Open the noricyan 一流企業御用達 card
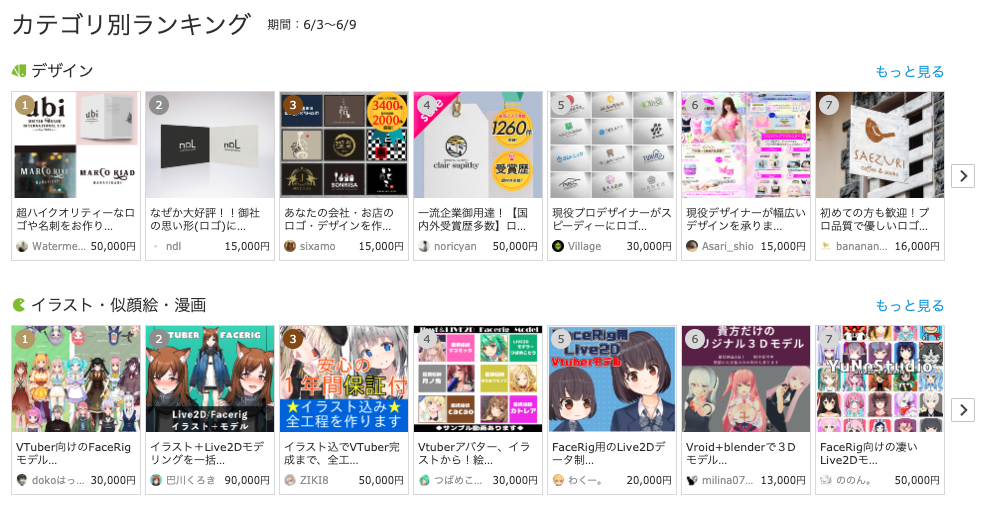This screenshot has height=521, width=988. [478, 145]
